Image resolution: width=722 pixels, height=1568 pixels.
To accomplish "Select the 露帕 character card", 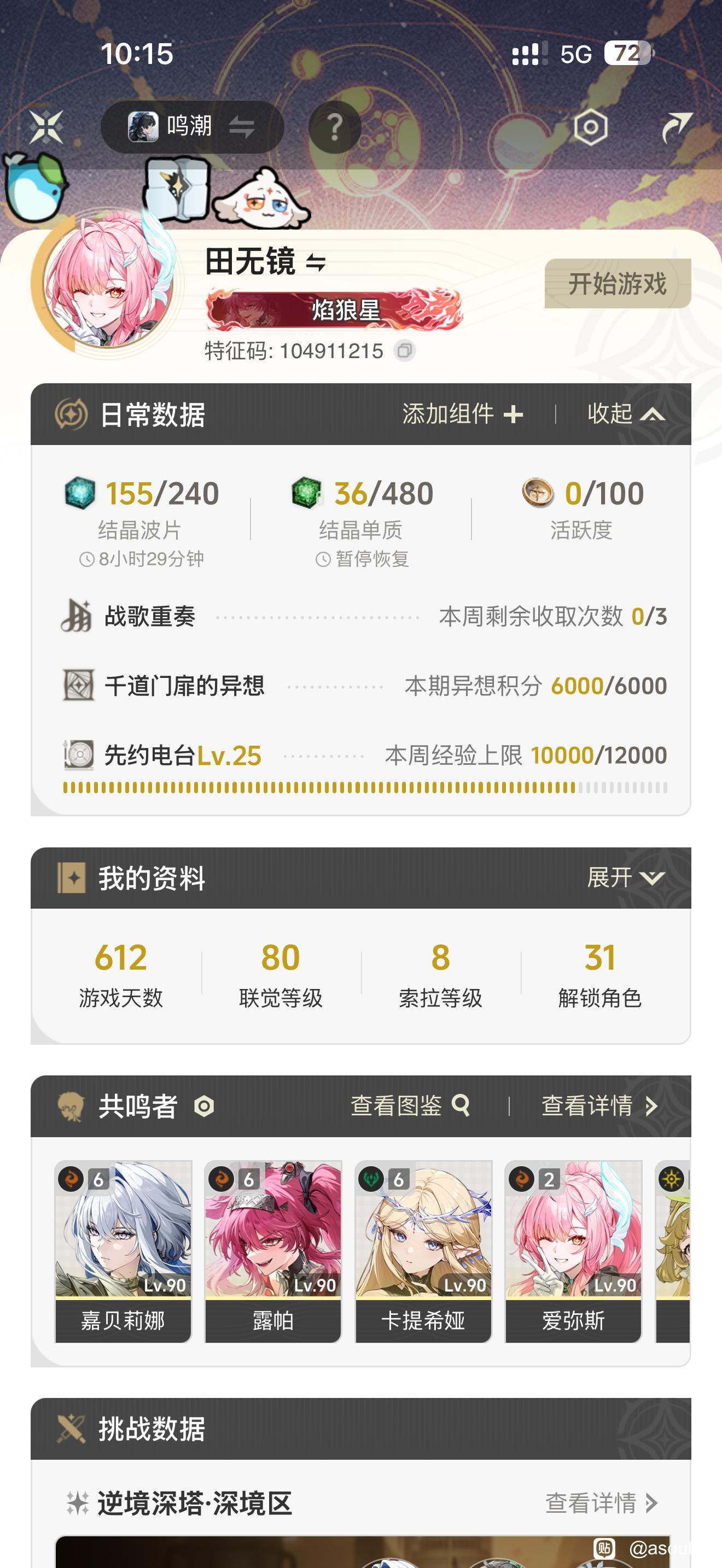I will (273, 1251).
